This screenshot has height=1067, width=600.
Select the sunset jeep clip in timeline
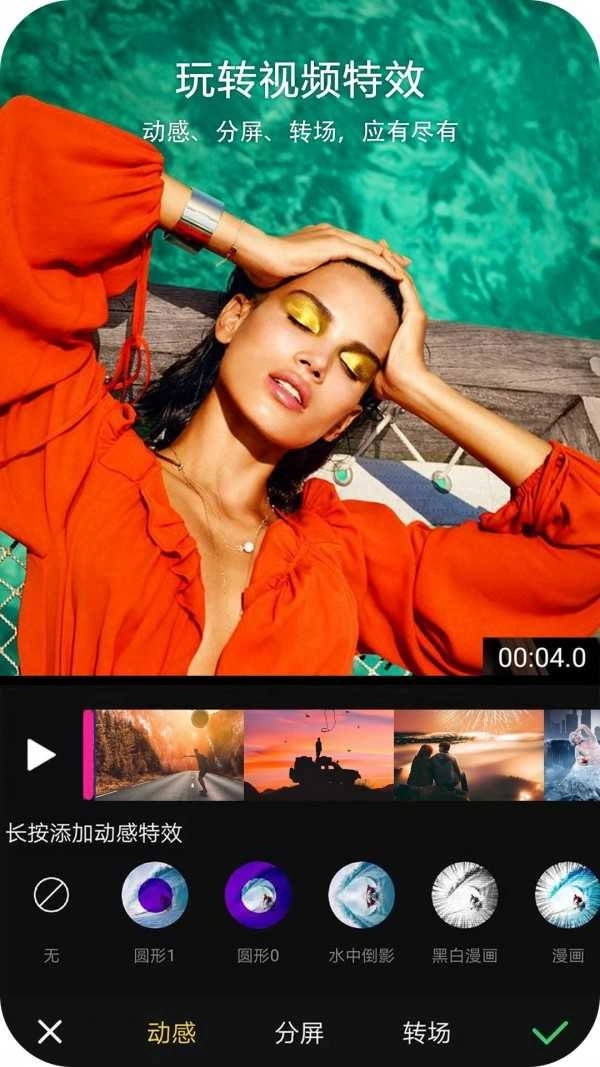tap(319, 755)
